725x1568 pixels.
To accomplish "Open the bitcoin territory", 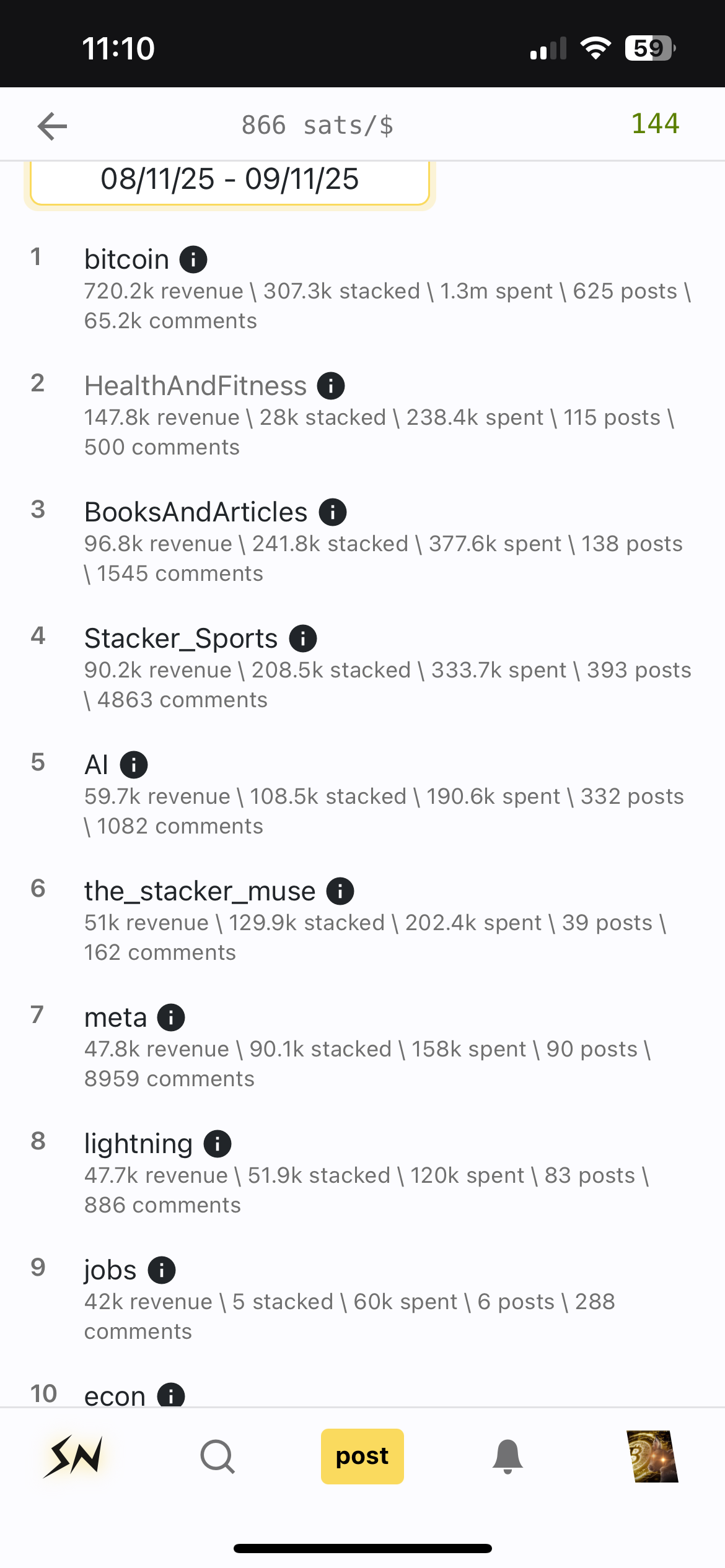I will coord(127,259).
